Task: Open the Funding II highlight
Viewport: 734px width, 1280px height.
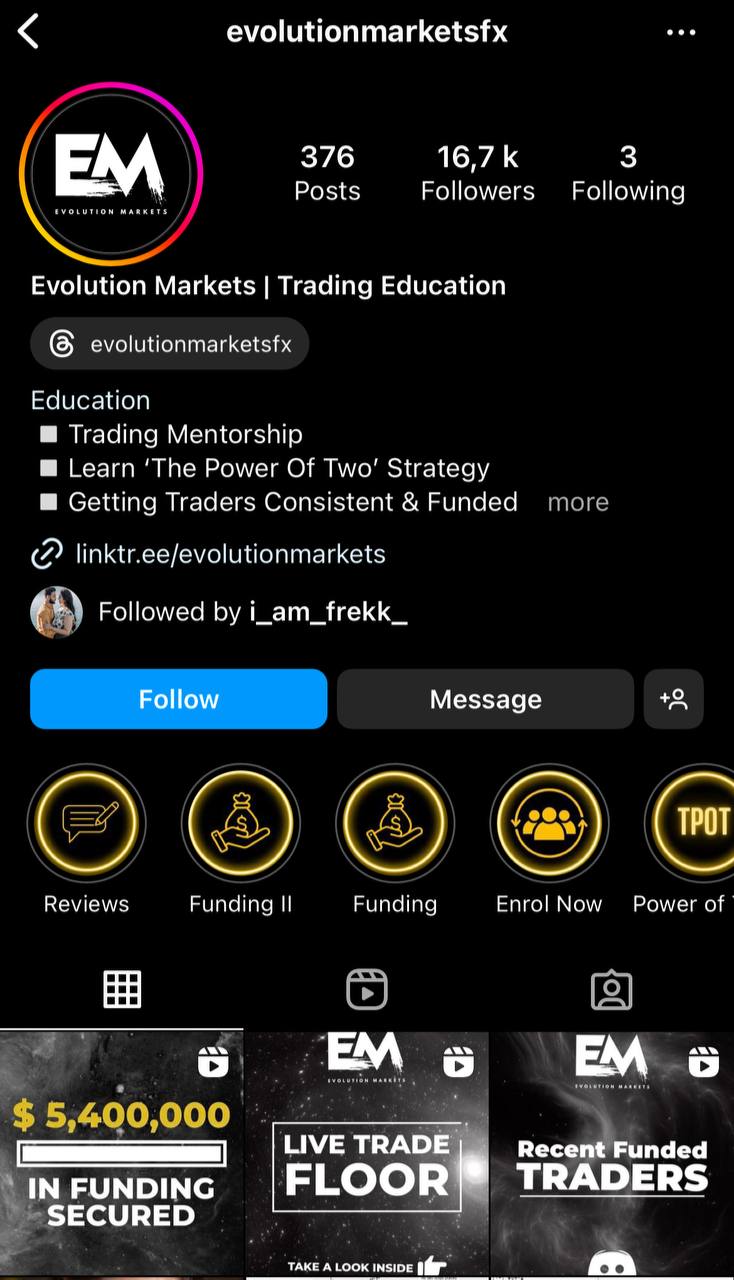Action: tap(241, 823)
